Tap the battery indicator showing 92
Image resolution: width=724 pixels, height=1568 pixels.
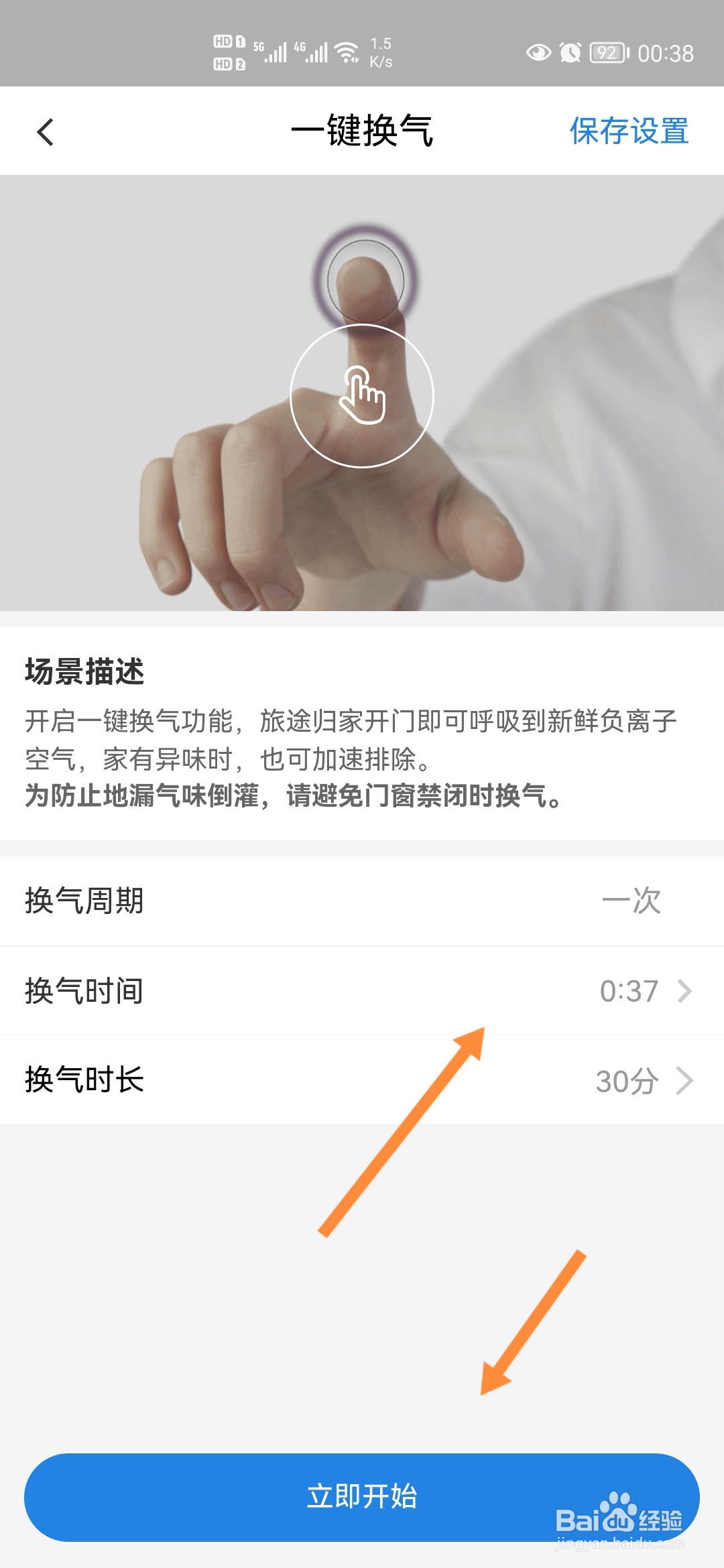(607, 53)
